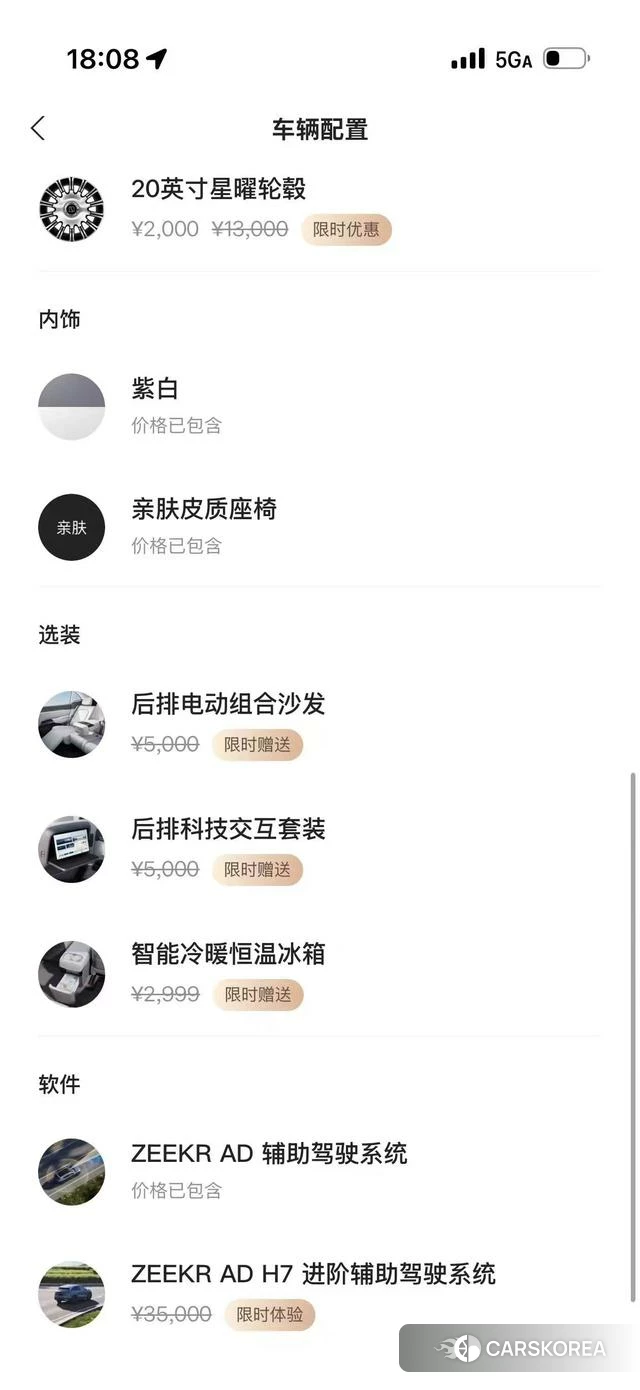Screen dimensions: 640x1390
Task: Open the 20英寸星曜轮毂 wheel option
Action: (x=218, y=190)
